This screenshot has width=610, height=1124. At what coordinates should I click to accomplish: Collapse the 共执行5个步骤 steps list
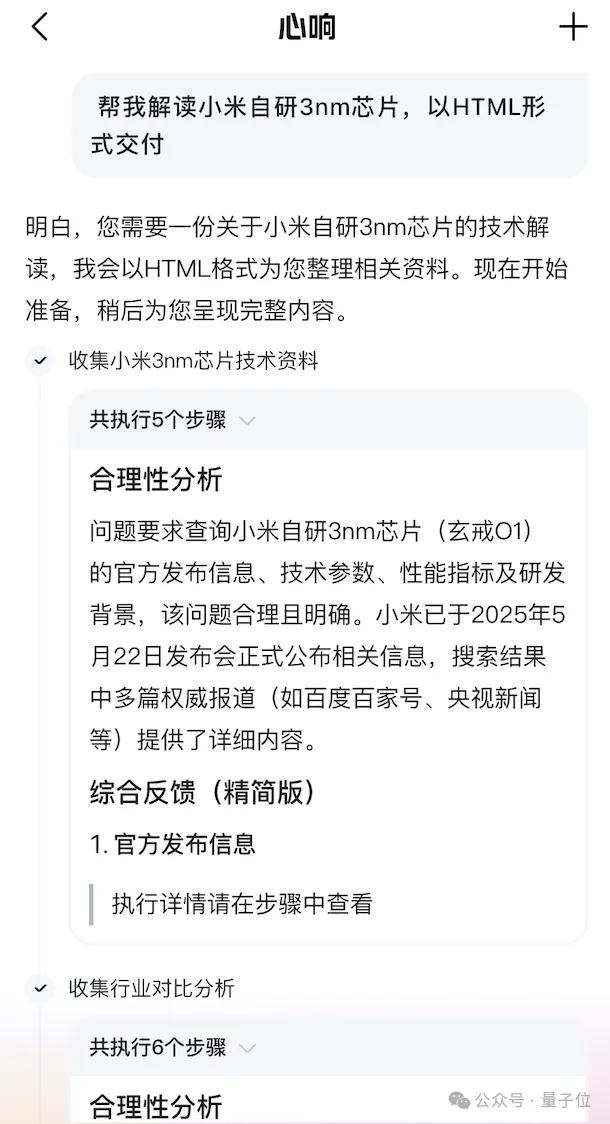coord(247,421)
